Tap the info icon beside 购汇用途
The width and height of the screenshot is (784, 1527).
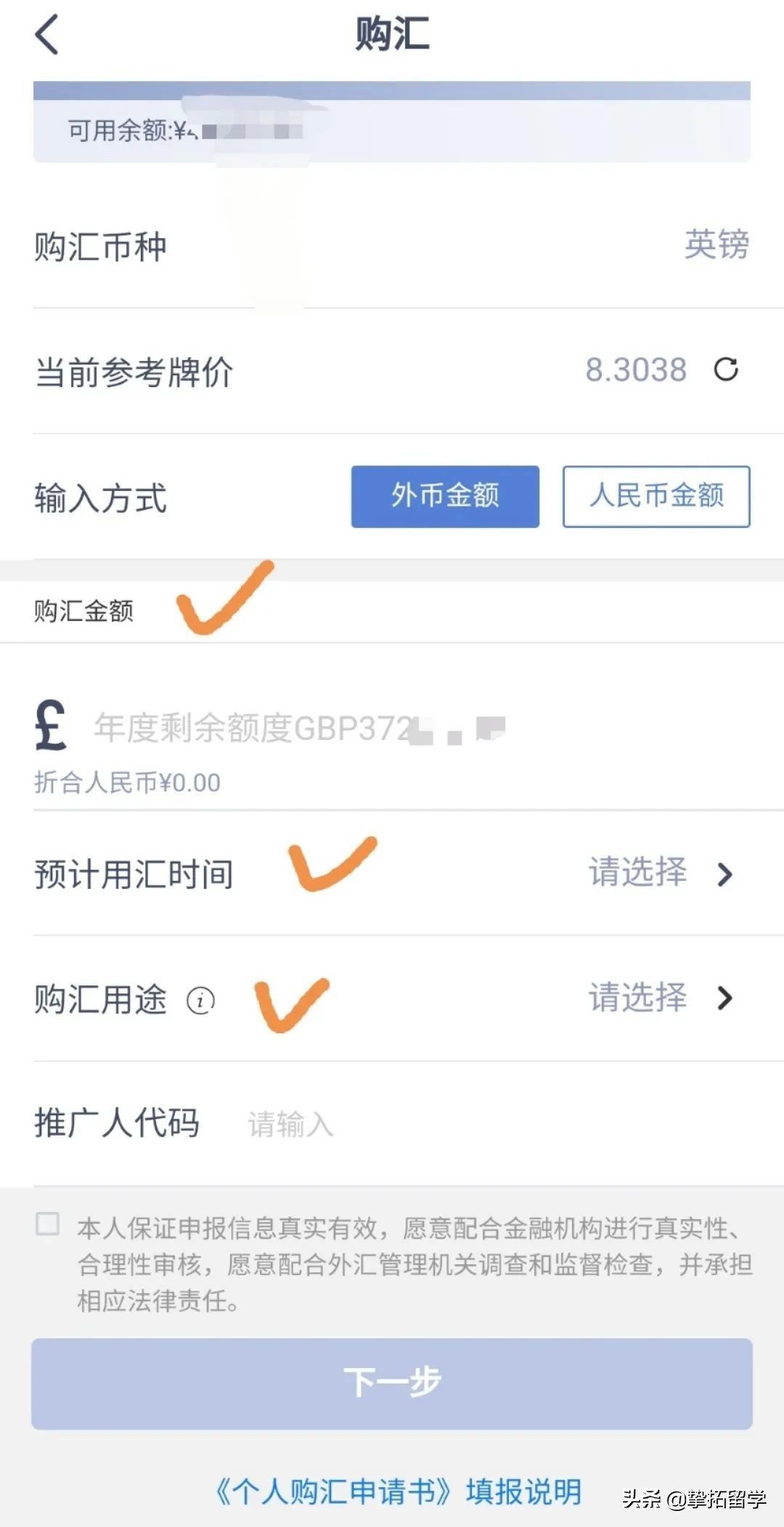tap(201, 1001)
